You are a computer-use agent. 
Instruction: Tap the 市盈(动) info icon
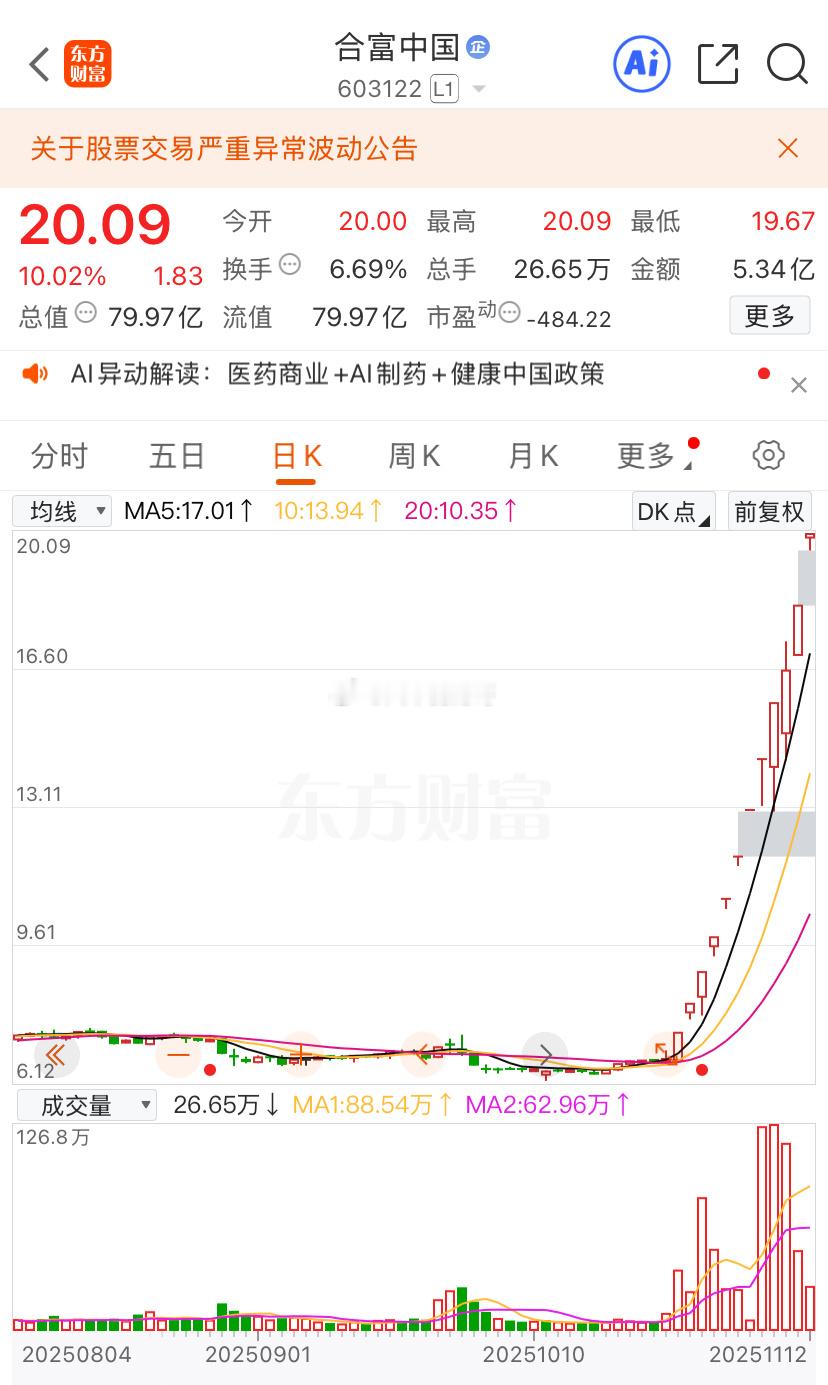508,314
